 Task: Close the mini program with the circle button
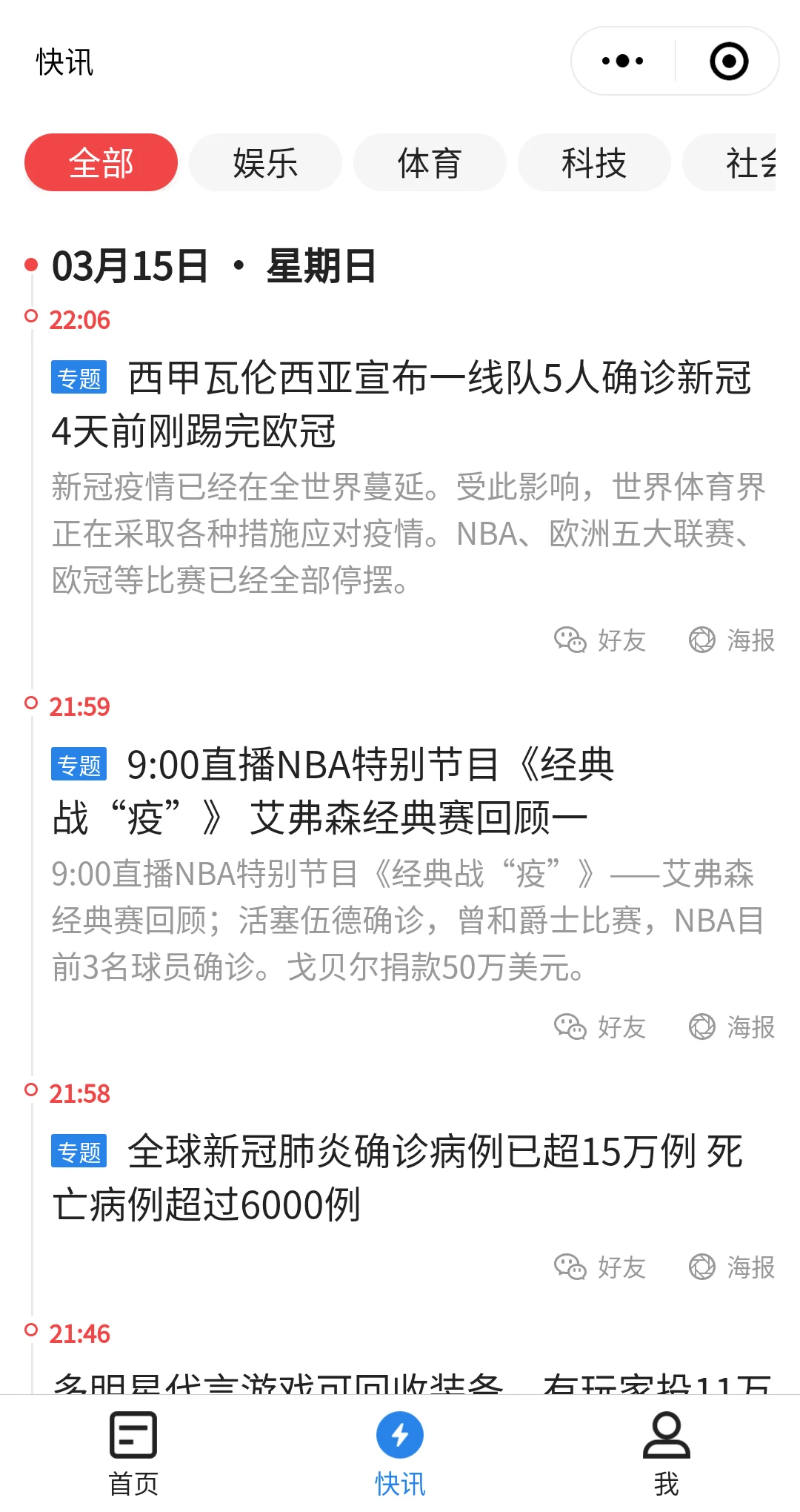click(729, 61)
